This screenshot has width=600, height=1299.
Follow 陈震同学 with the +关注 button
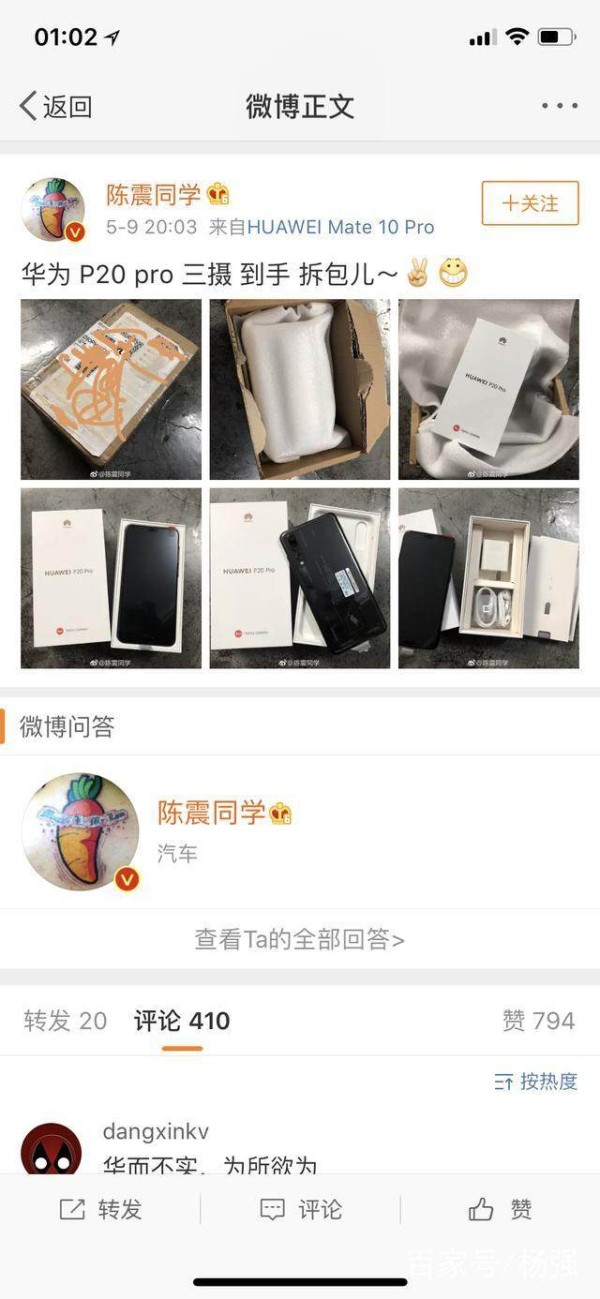pyautogui.click(x=530, y=204)
